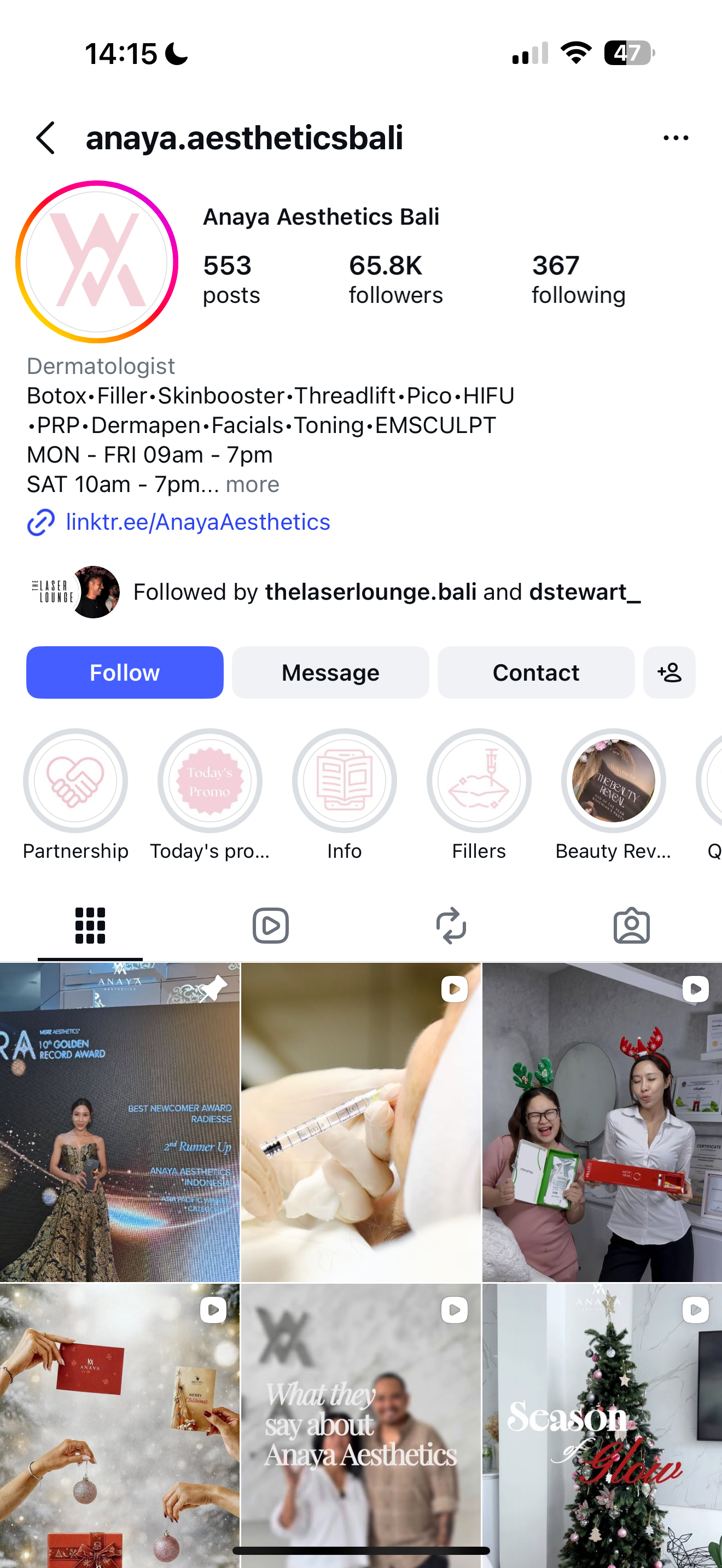The image size is (722, 1568).
Task: Switch to the tagged posts tab
Action: coord(631,926)
